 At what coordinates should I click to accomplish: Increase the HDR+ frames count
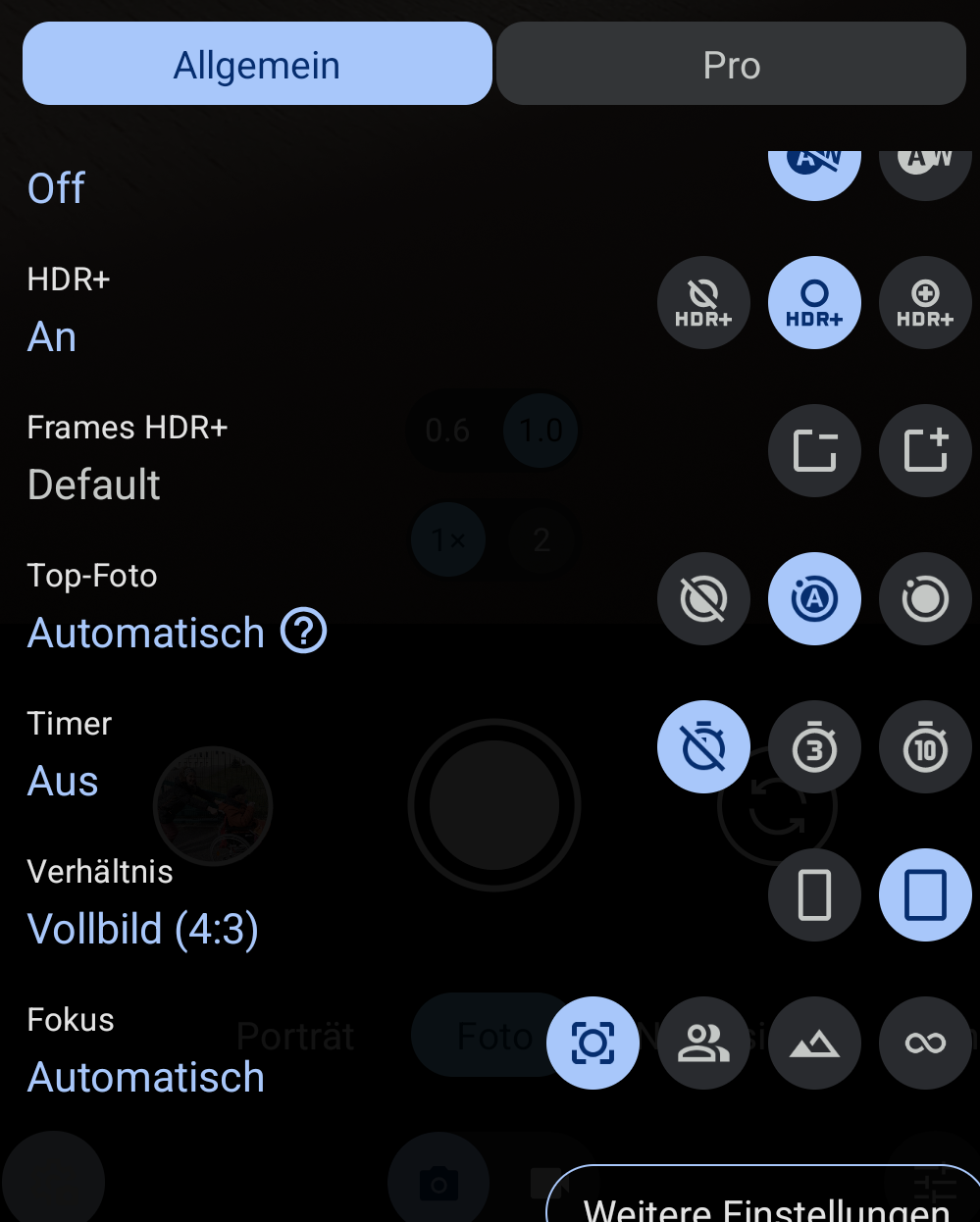(925, 451)
